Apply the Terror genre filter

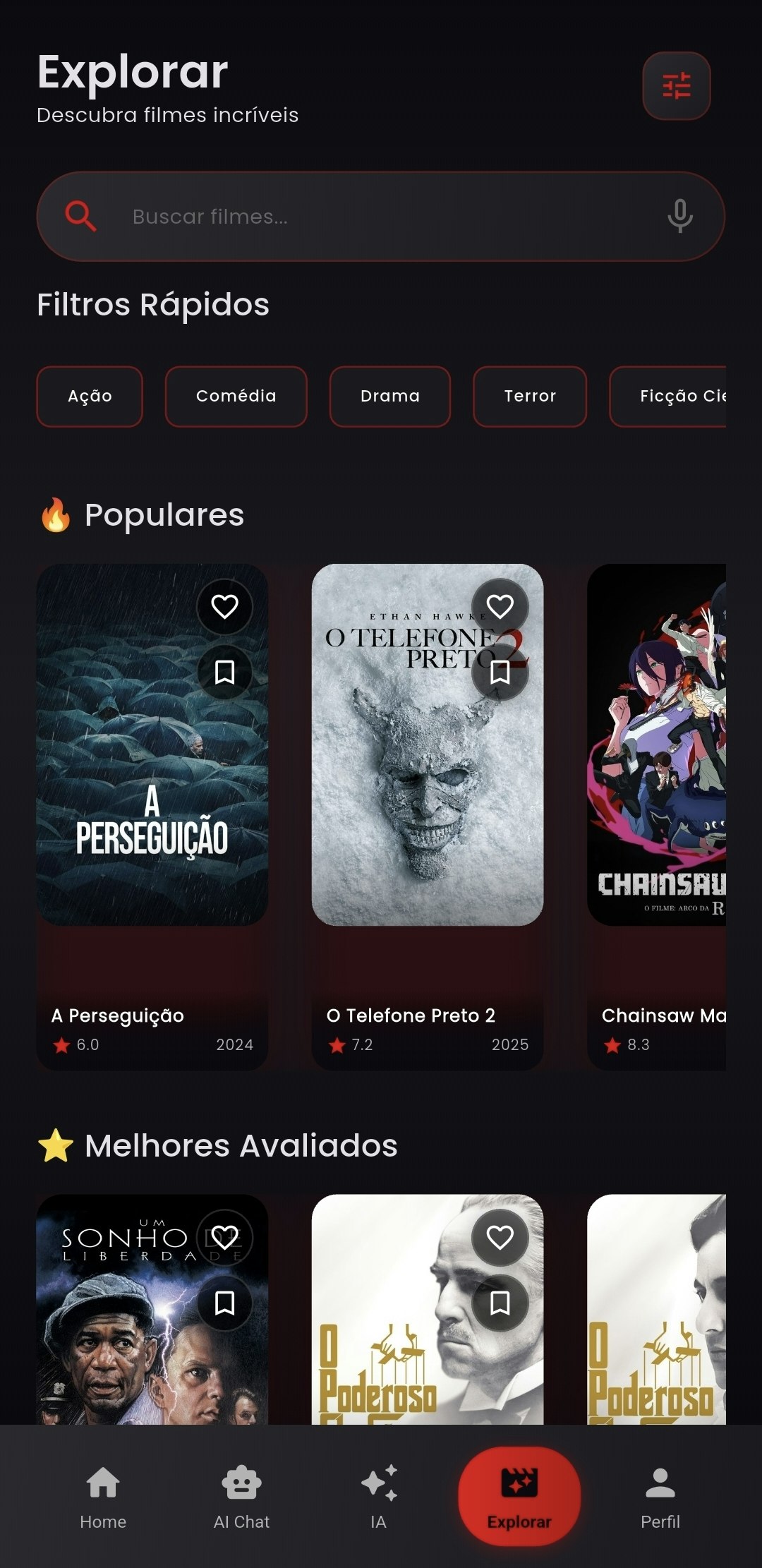[x=529, y=397]
